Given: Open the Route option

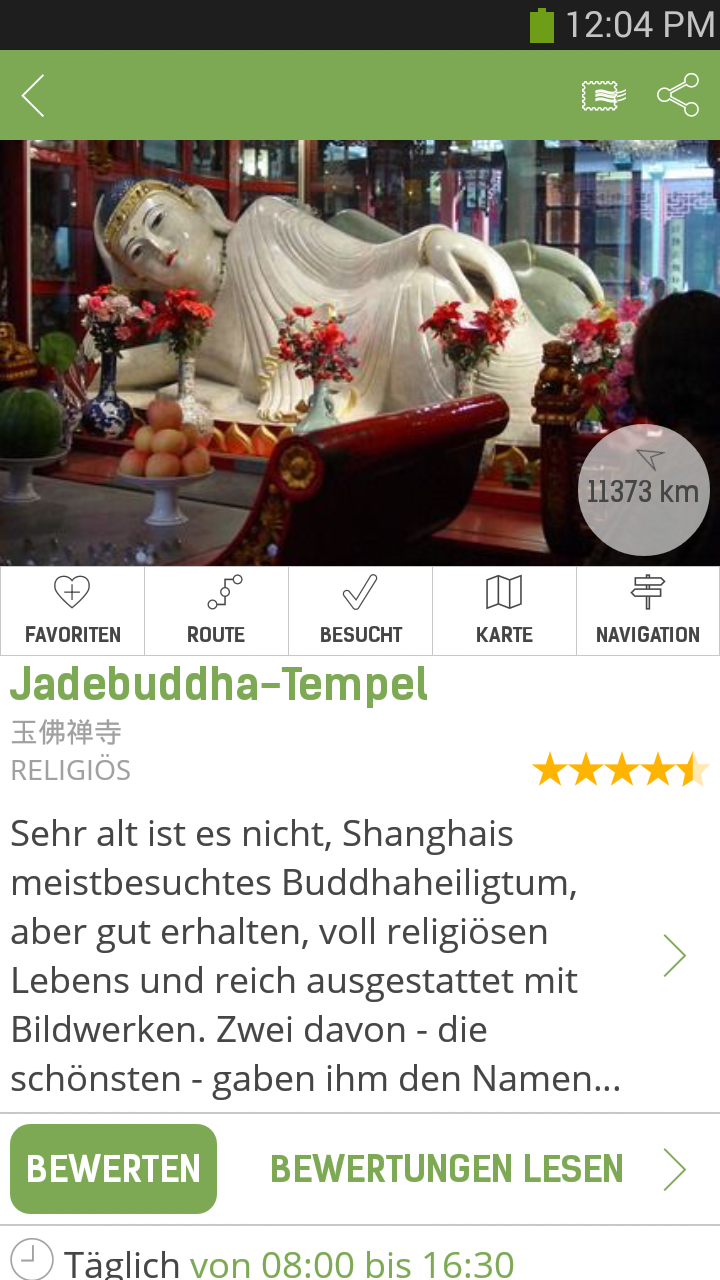Looking at the screenshot, I should click(216, 611).
